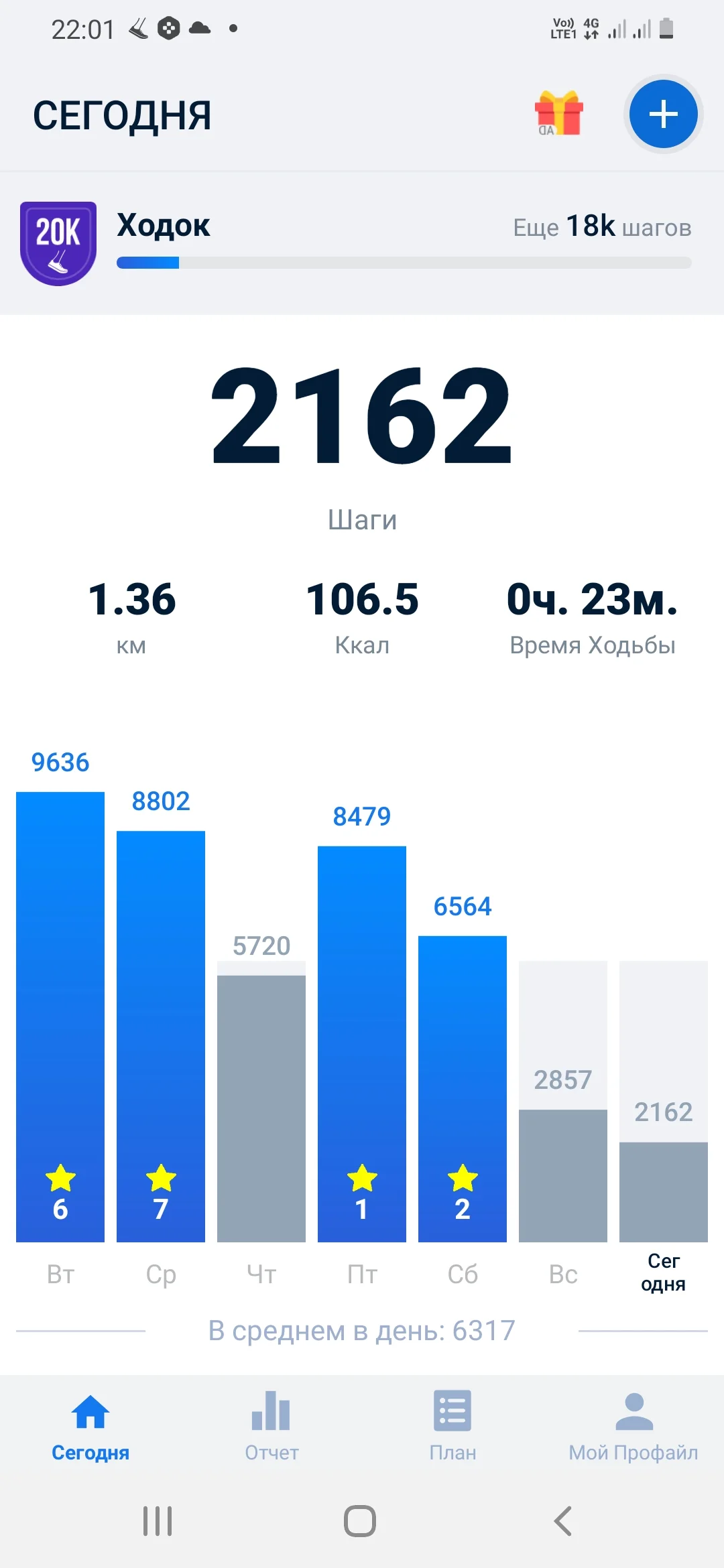
Task: Tap the Чт bar with 5720 steps
Action: pyautogui.click(x=261, y=1106)
